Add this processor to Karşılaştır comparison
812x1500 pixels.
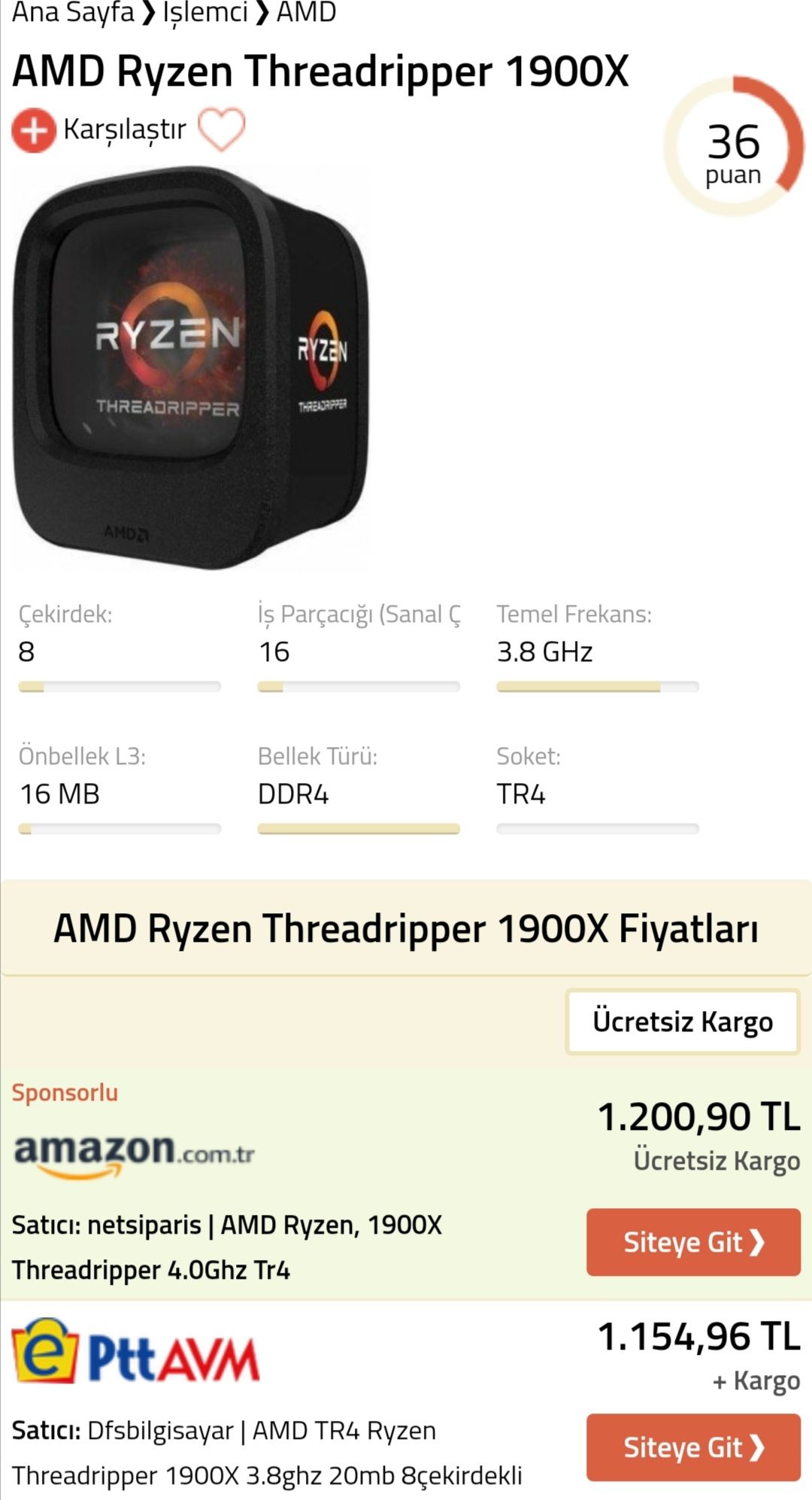click(x=98, y=129)
